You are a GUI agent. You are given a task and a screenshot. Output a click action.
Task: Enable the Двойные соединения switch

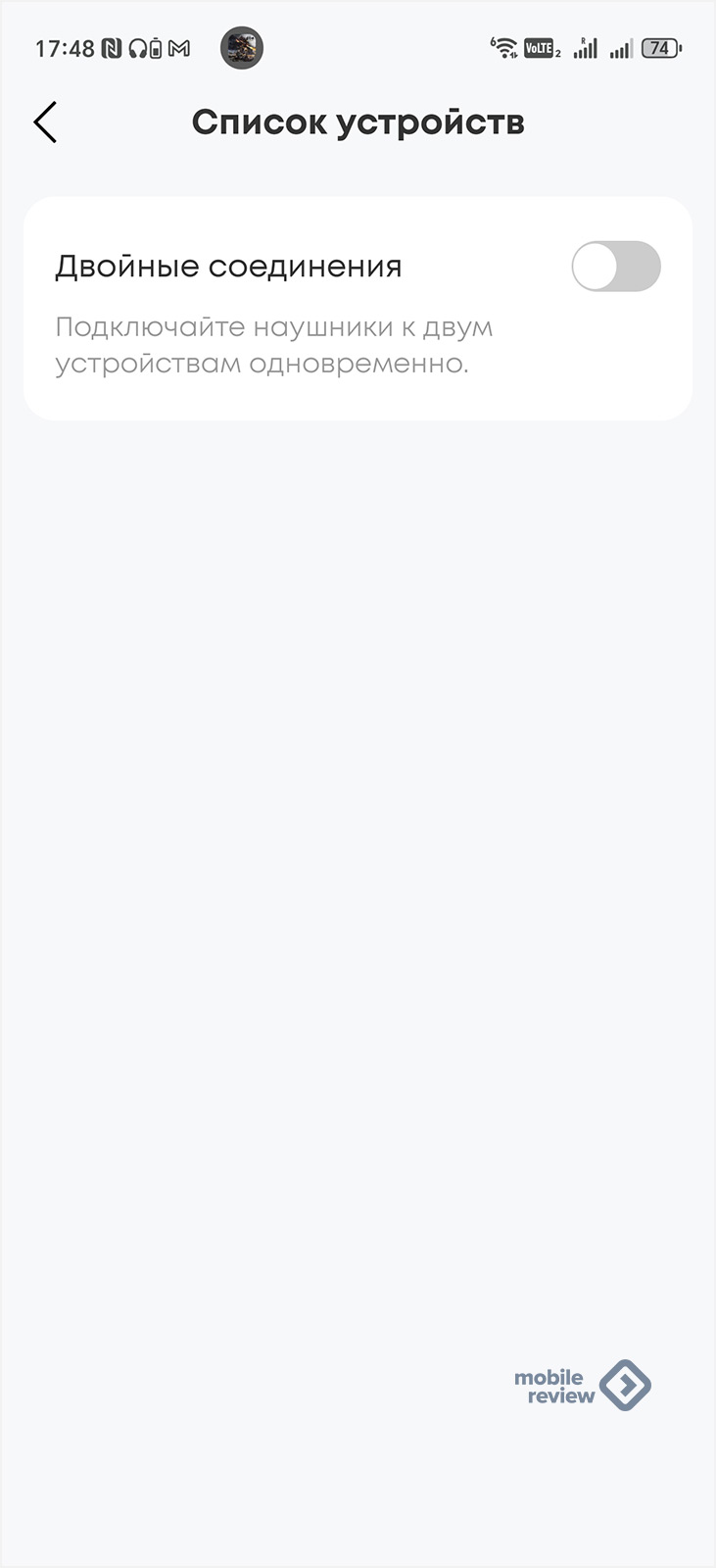click(x=616, y=267)
